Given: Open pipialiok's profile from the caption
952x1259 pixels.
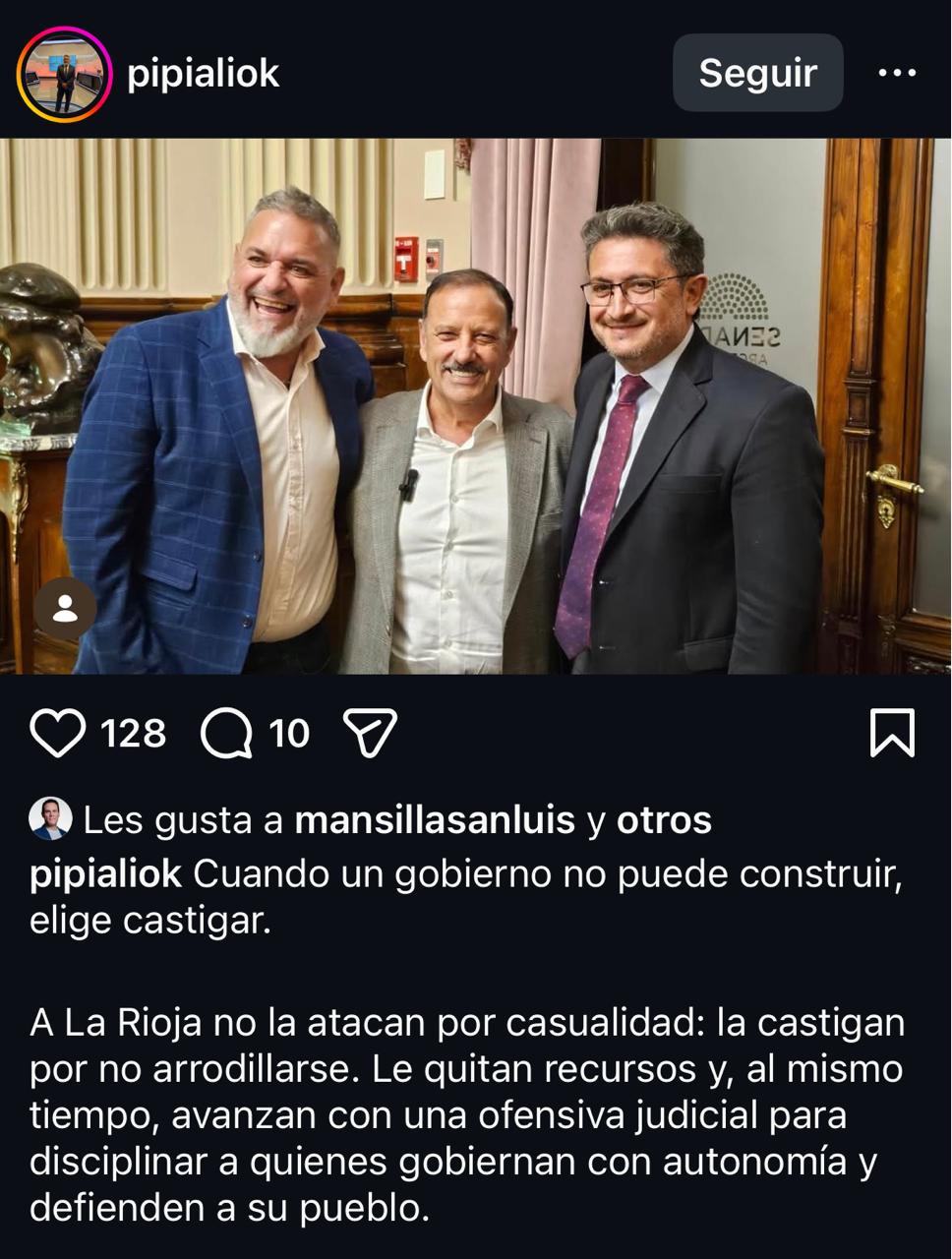Looking at the screenshot, I should tap(105, 873).
